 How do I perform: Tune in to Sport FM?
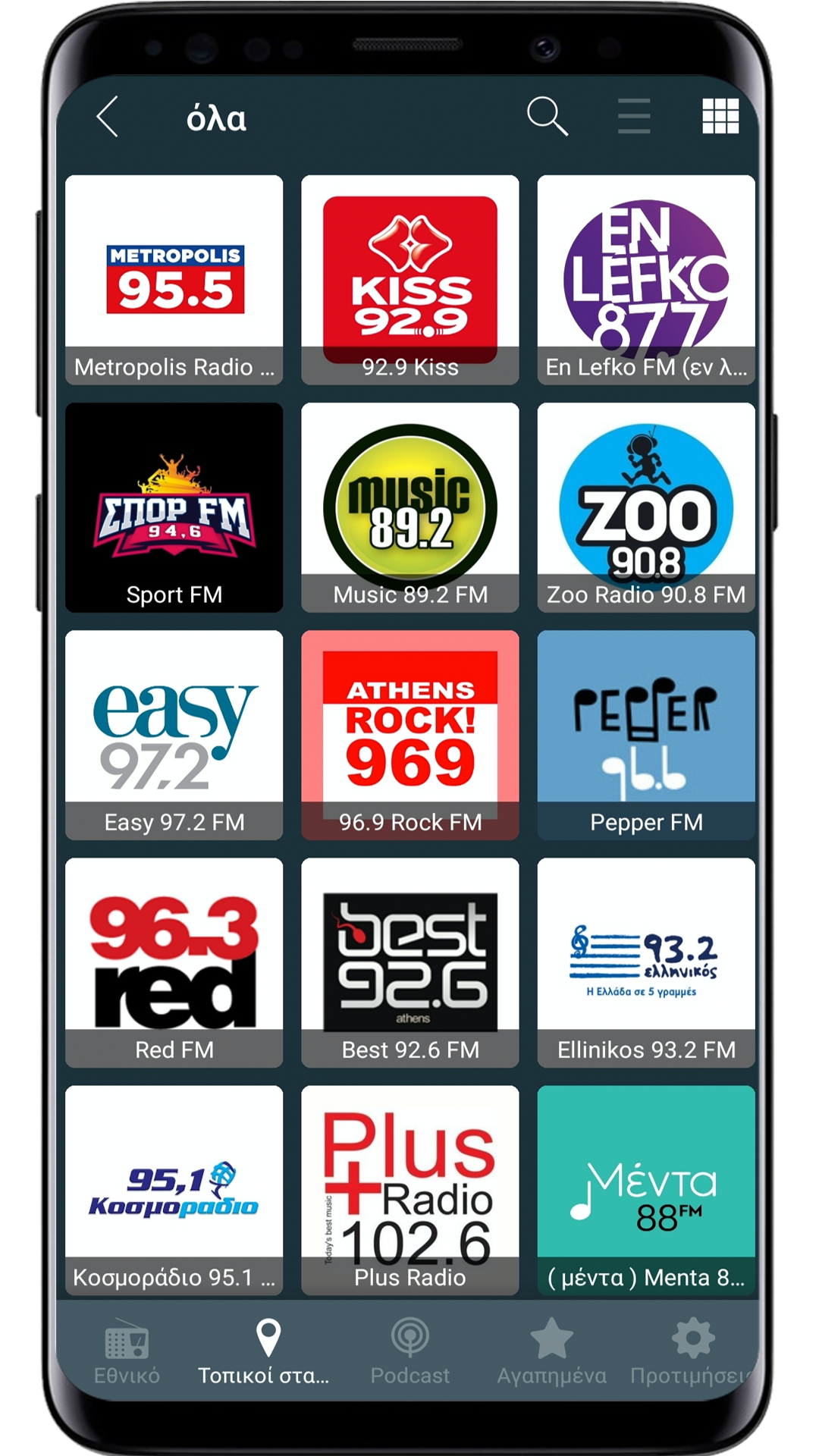174,507
